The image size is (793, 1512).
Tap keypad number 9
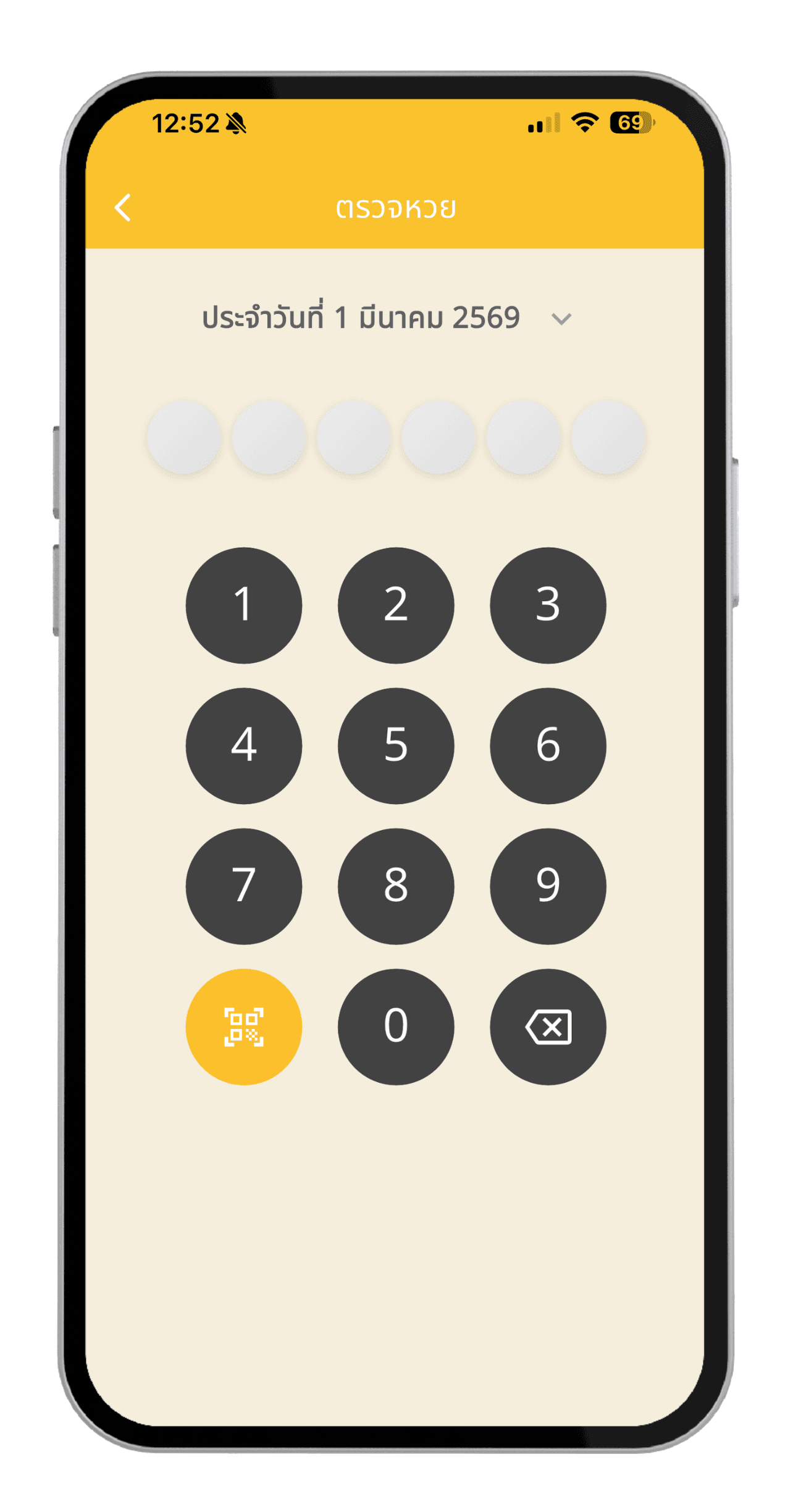[x=548, y=886]
